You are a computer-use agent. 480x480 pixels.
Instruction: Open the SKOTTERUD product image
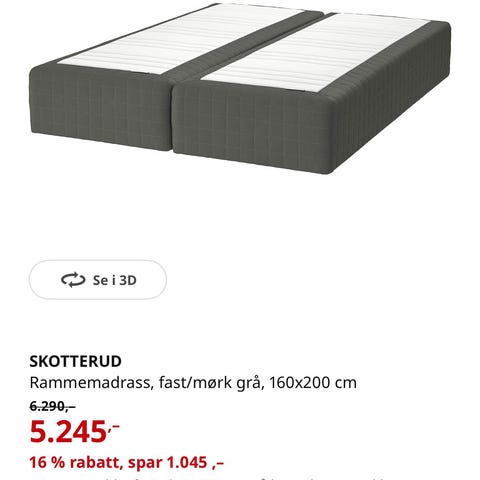[x=240, y=89]
